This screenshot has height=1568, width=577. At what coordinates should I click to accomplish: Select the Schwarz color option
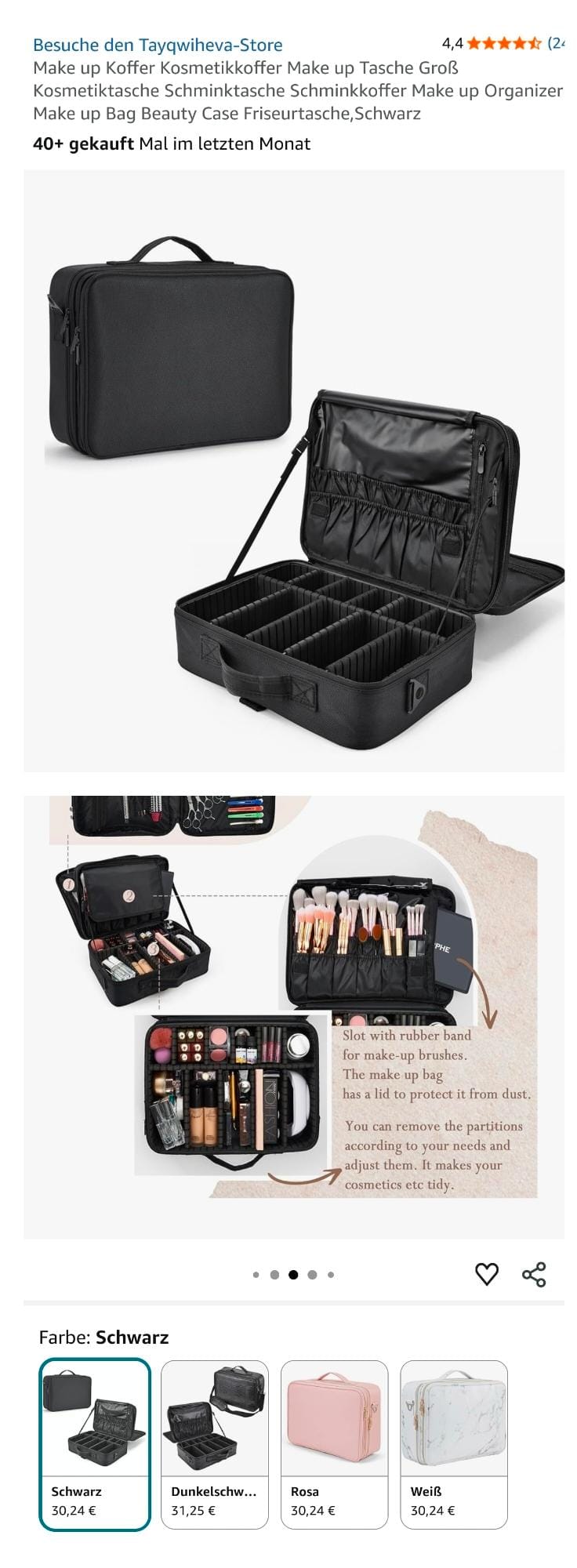coord(94,1444)
